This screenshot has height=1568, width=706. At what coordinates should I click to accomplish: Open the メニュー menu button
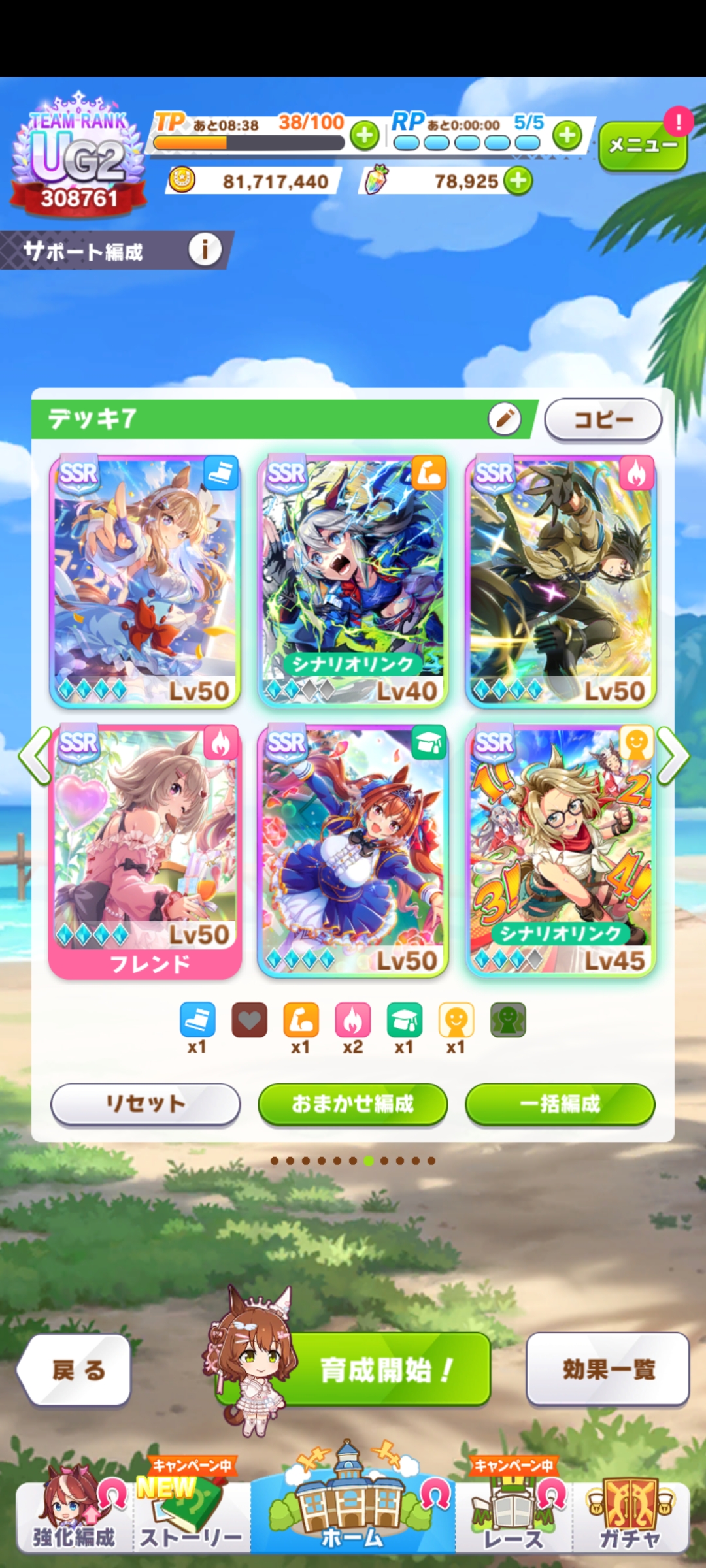point(642,146)
